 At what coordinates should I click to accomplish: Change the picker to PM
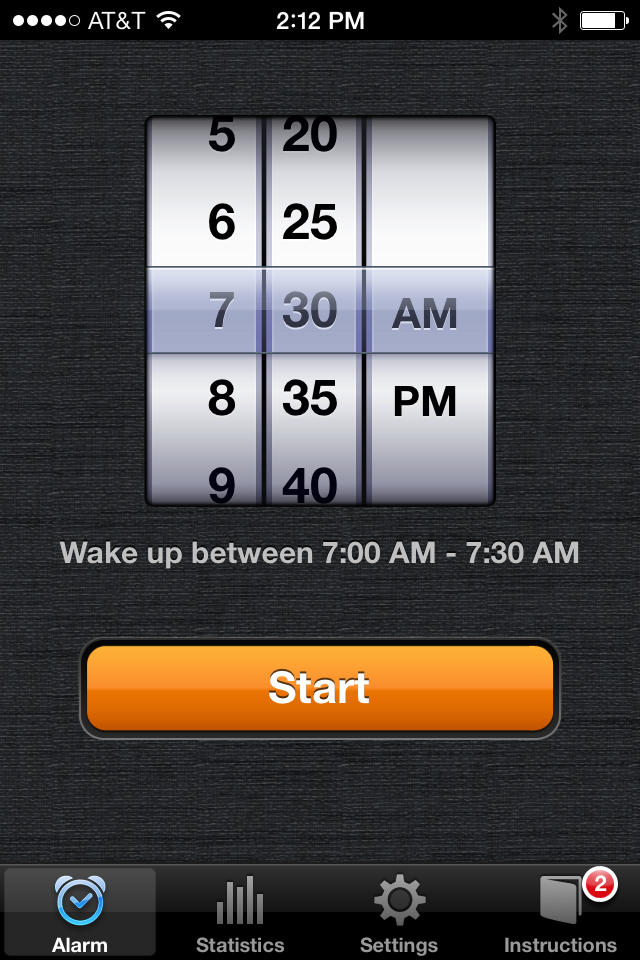[425, 401]
